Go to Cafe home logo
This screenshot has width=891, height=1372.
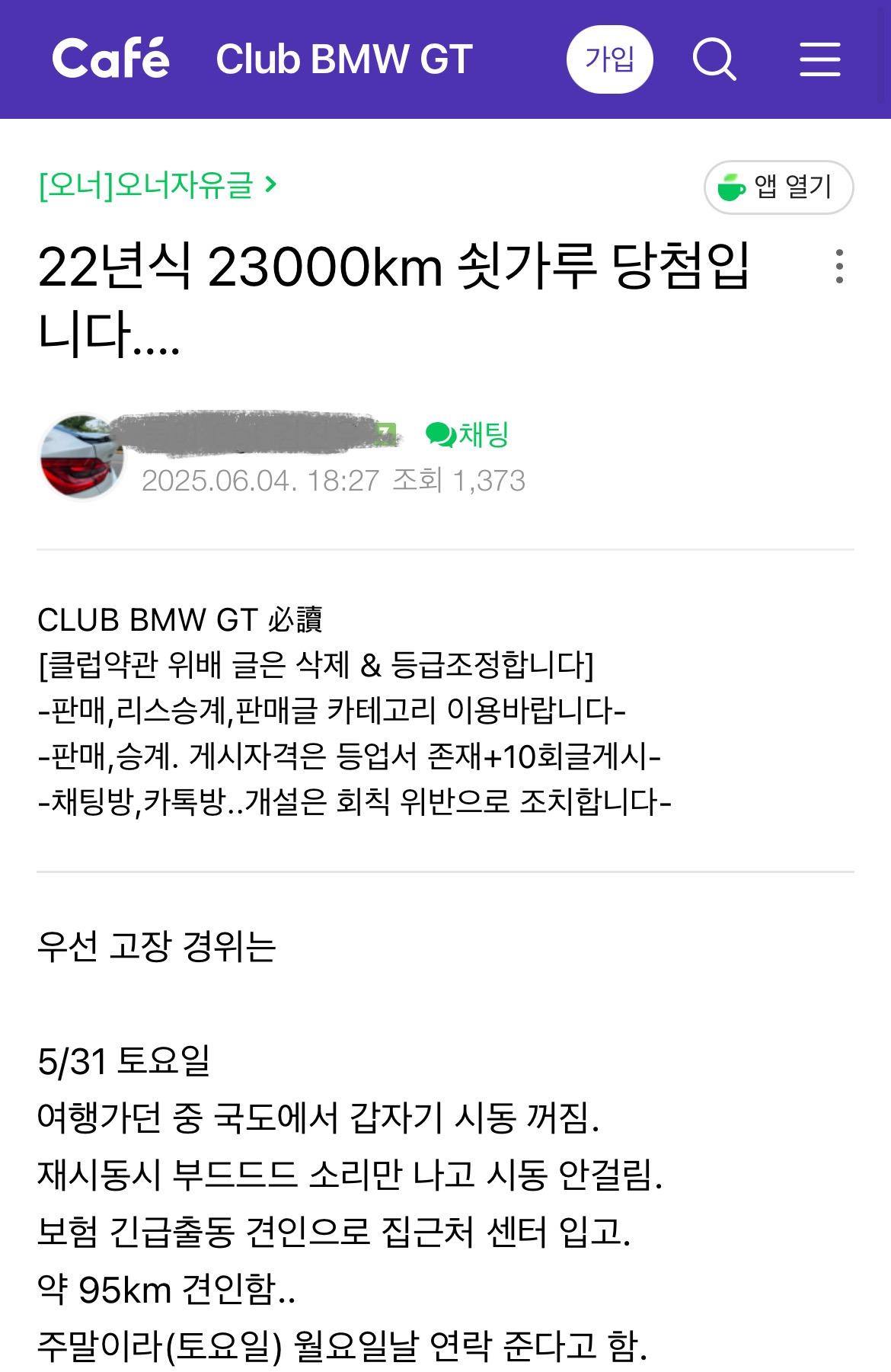pos(110,59)
